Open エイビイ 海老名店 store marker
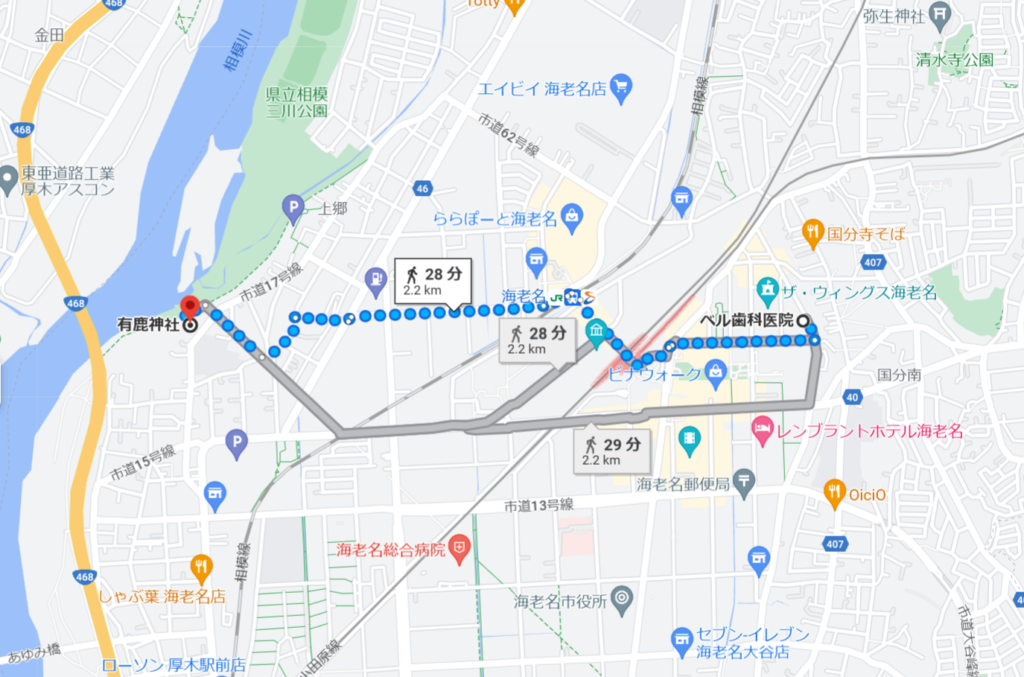The height and width of the screenshot is (677, 1024). point(620,87)
